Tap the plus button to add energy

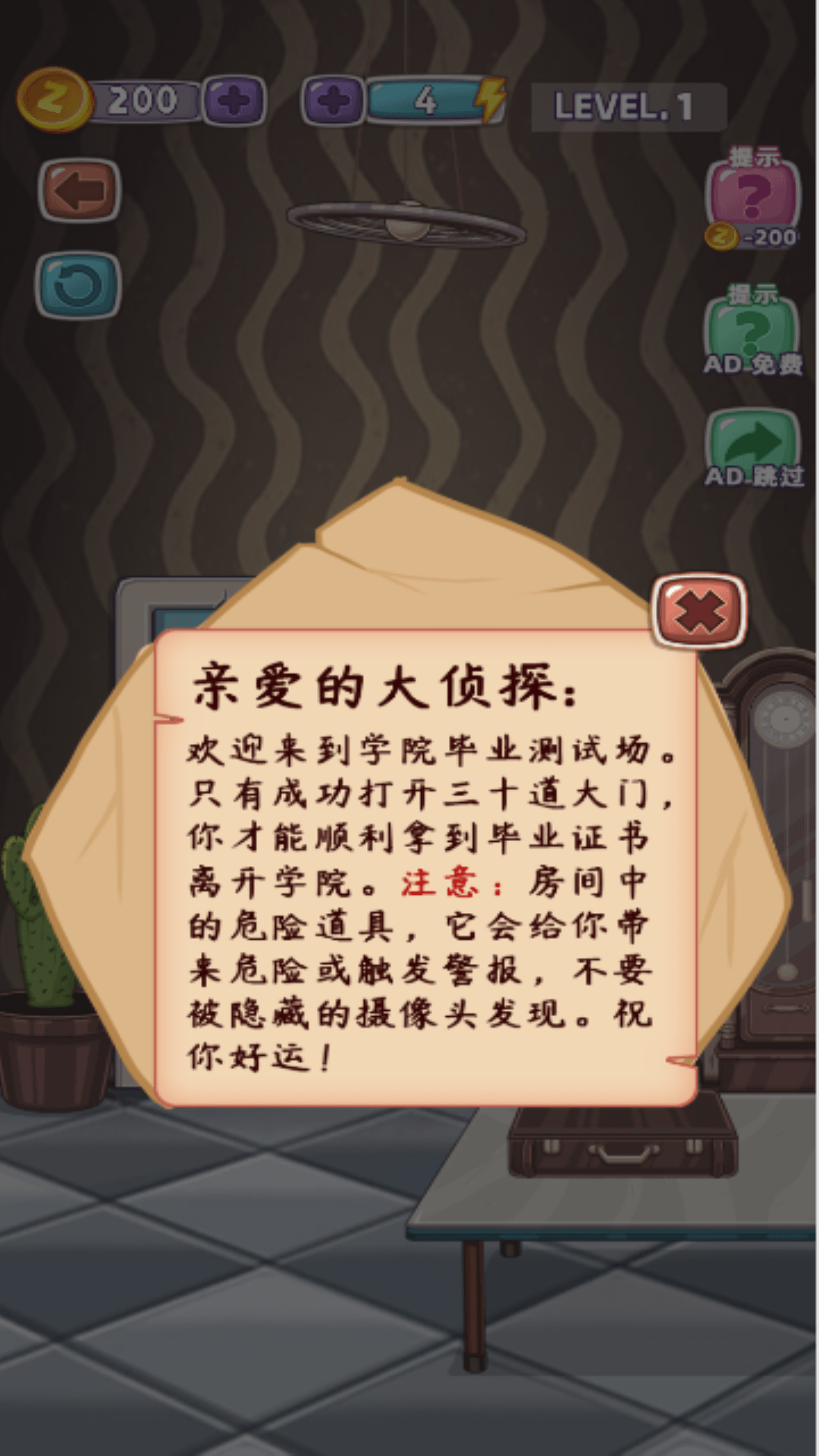coord(333,100)
